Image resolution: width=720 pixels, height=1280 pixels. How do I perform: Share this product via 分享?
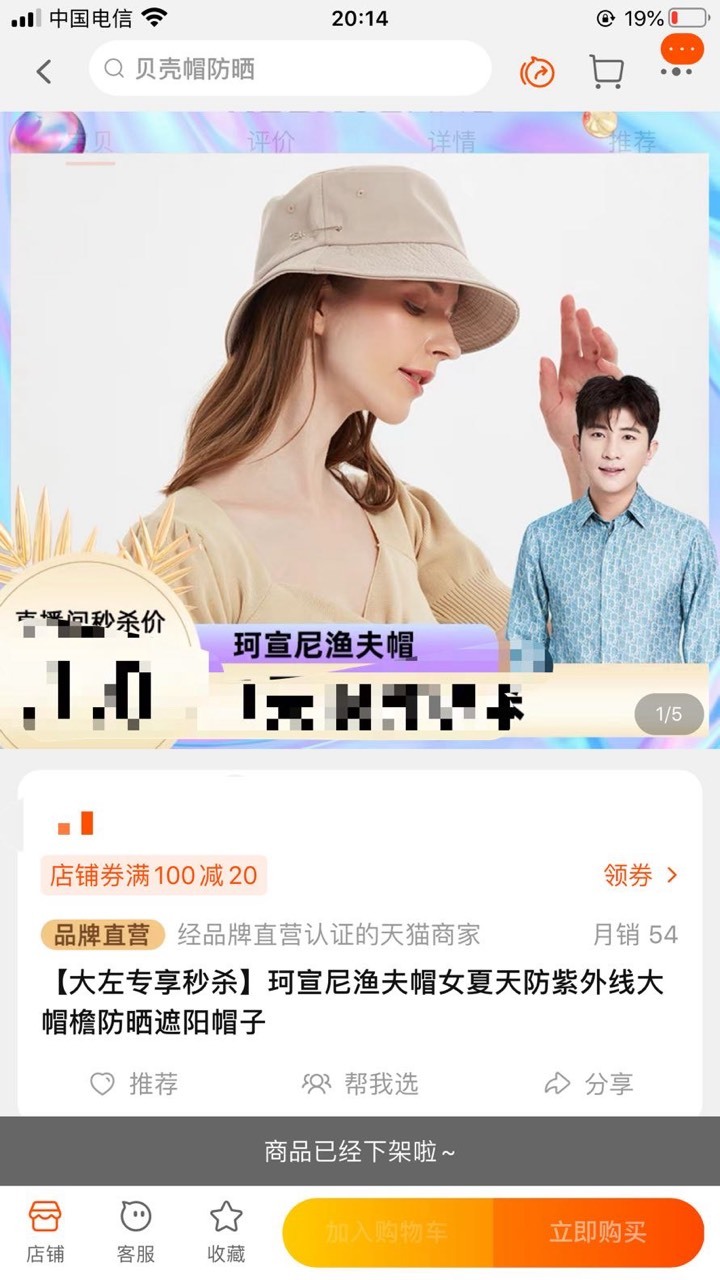click(589, 1083)
